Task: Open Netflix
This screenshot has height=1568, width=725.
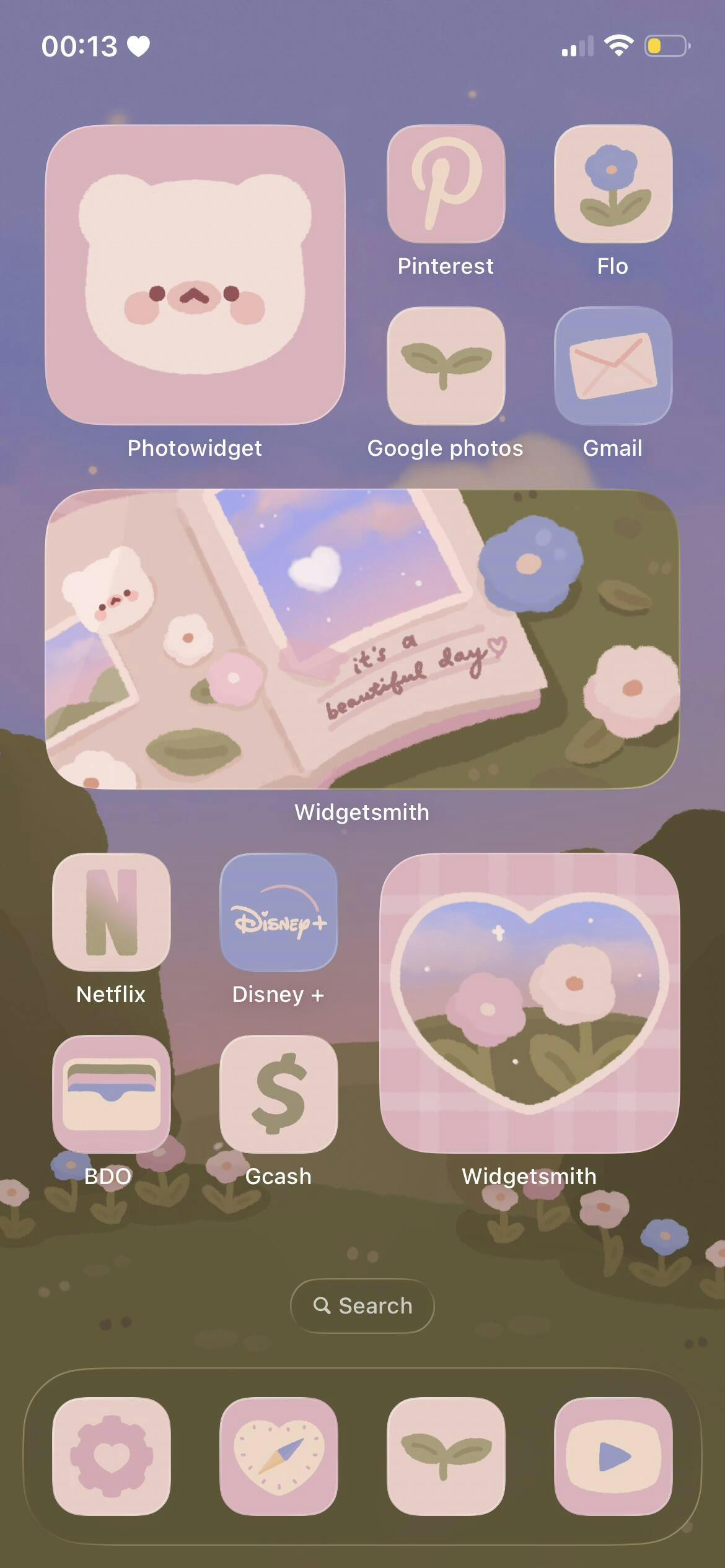Action: [x=112, y=912]
